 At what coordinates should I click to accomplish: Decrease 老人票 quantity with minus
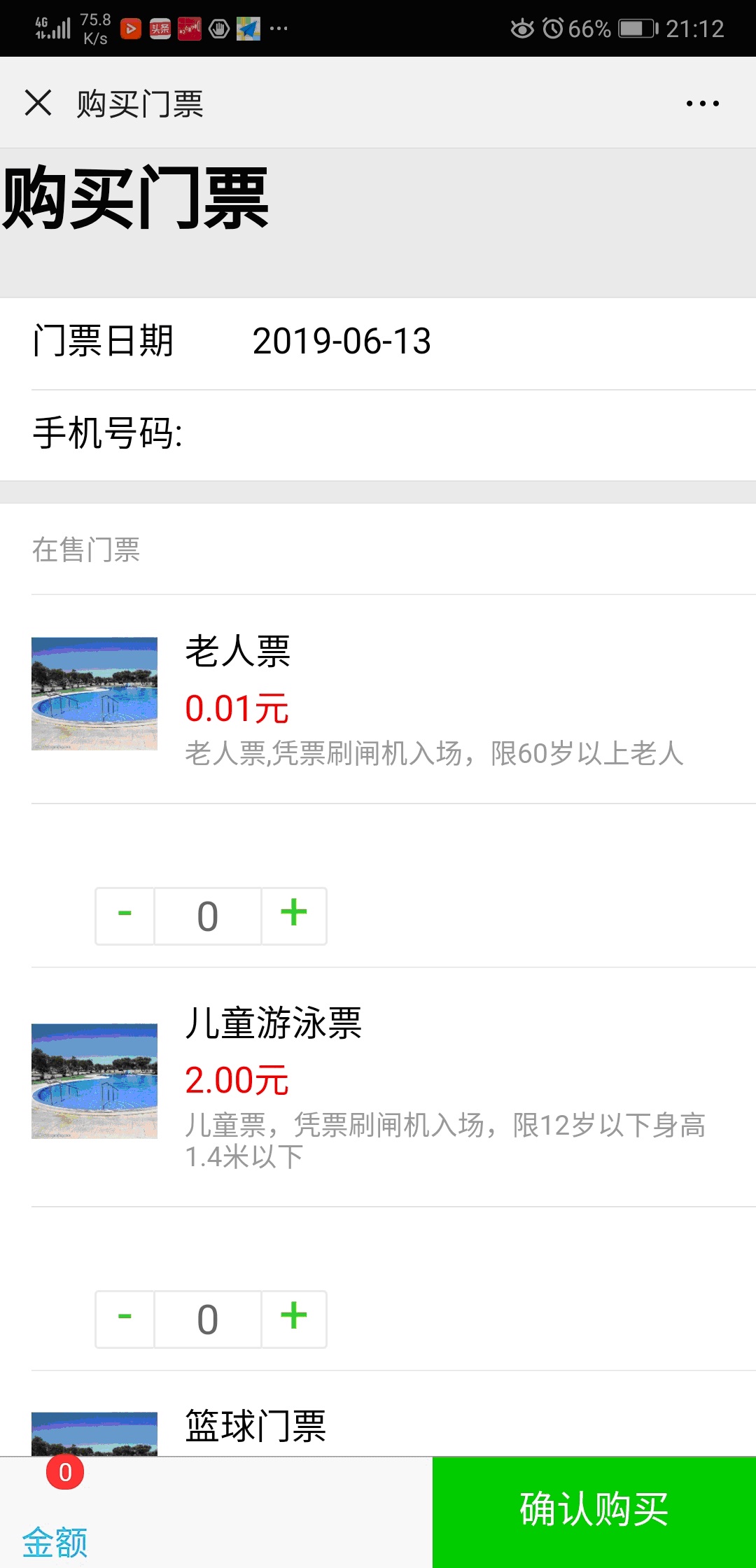click(125, 915)
